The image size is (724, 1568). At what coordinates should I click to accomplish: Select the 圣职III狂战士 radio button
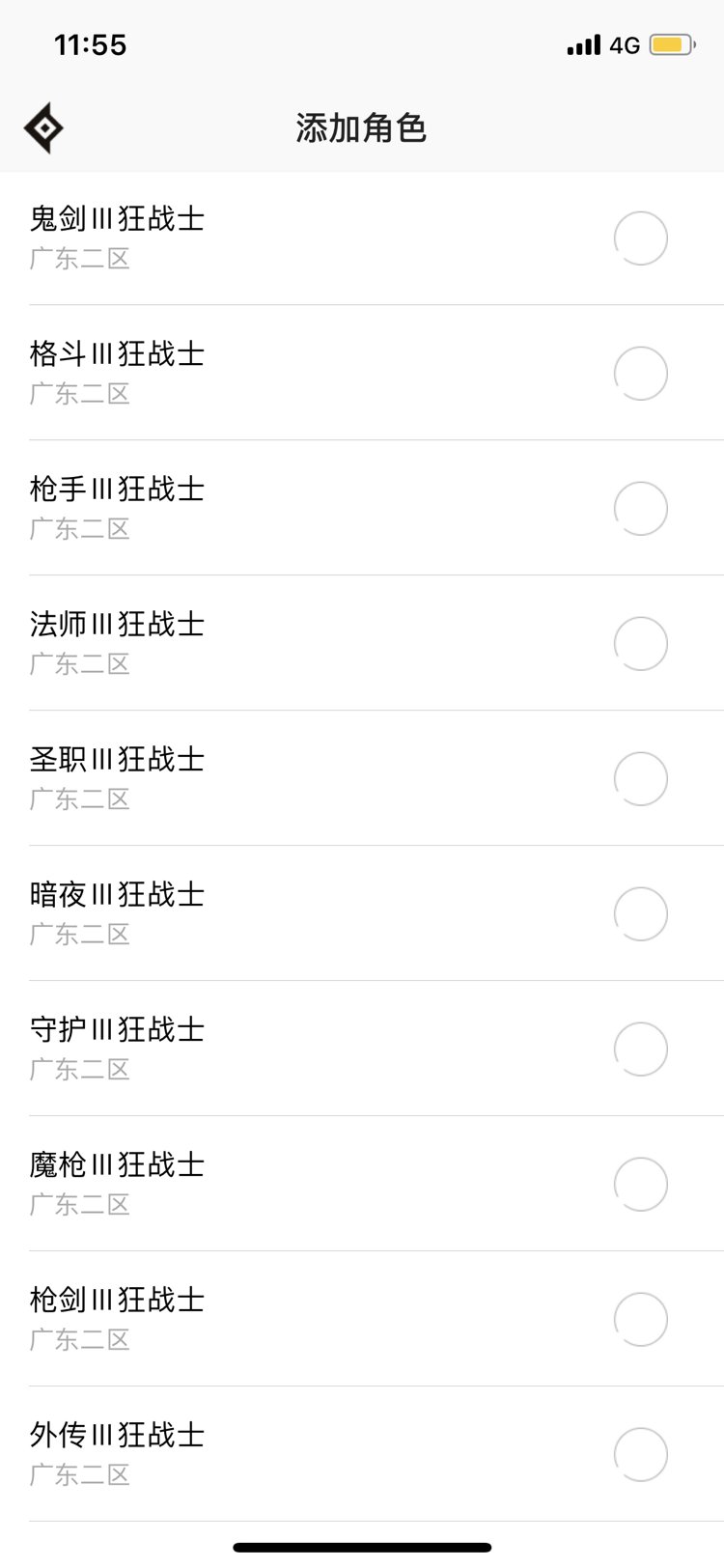click(x=641, y=778)
